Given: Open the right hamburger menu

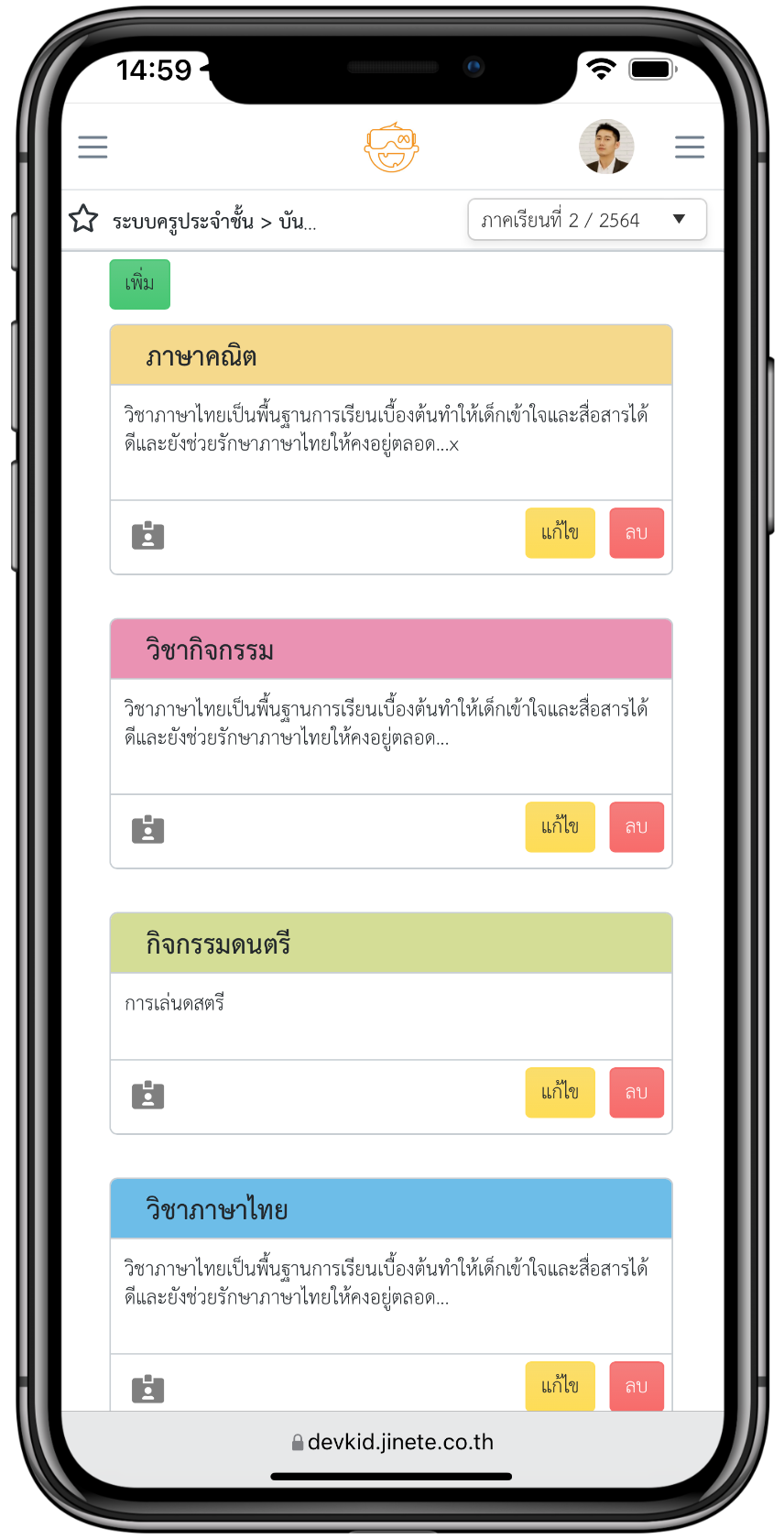Looking at the screenshot, I should click(689, 147).
